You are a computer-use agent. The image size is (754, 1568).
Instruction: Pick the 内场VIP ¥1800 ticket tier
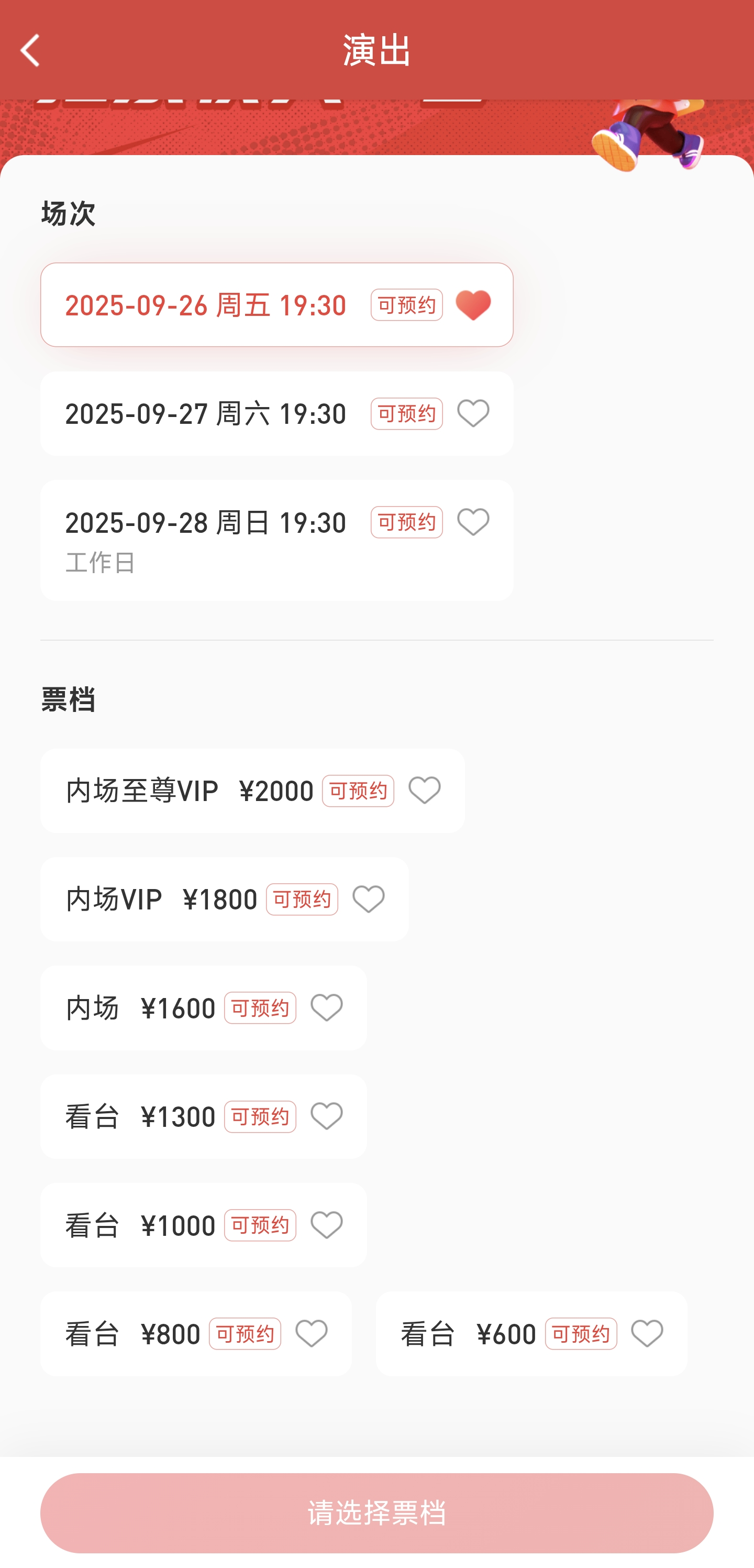(225, 899)
